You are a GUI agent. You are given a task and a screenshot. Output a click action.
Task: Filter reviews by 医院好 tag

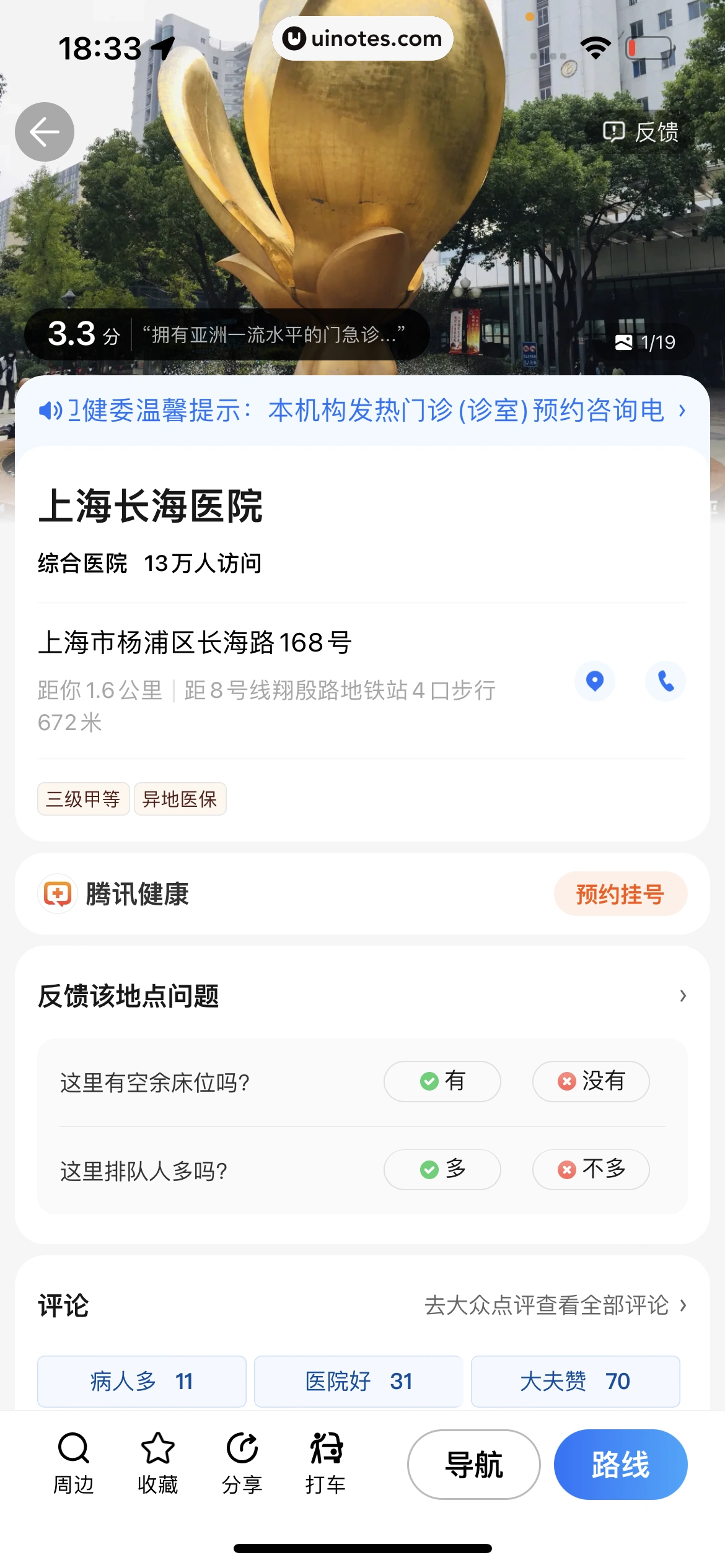(359, 1381)
